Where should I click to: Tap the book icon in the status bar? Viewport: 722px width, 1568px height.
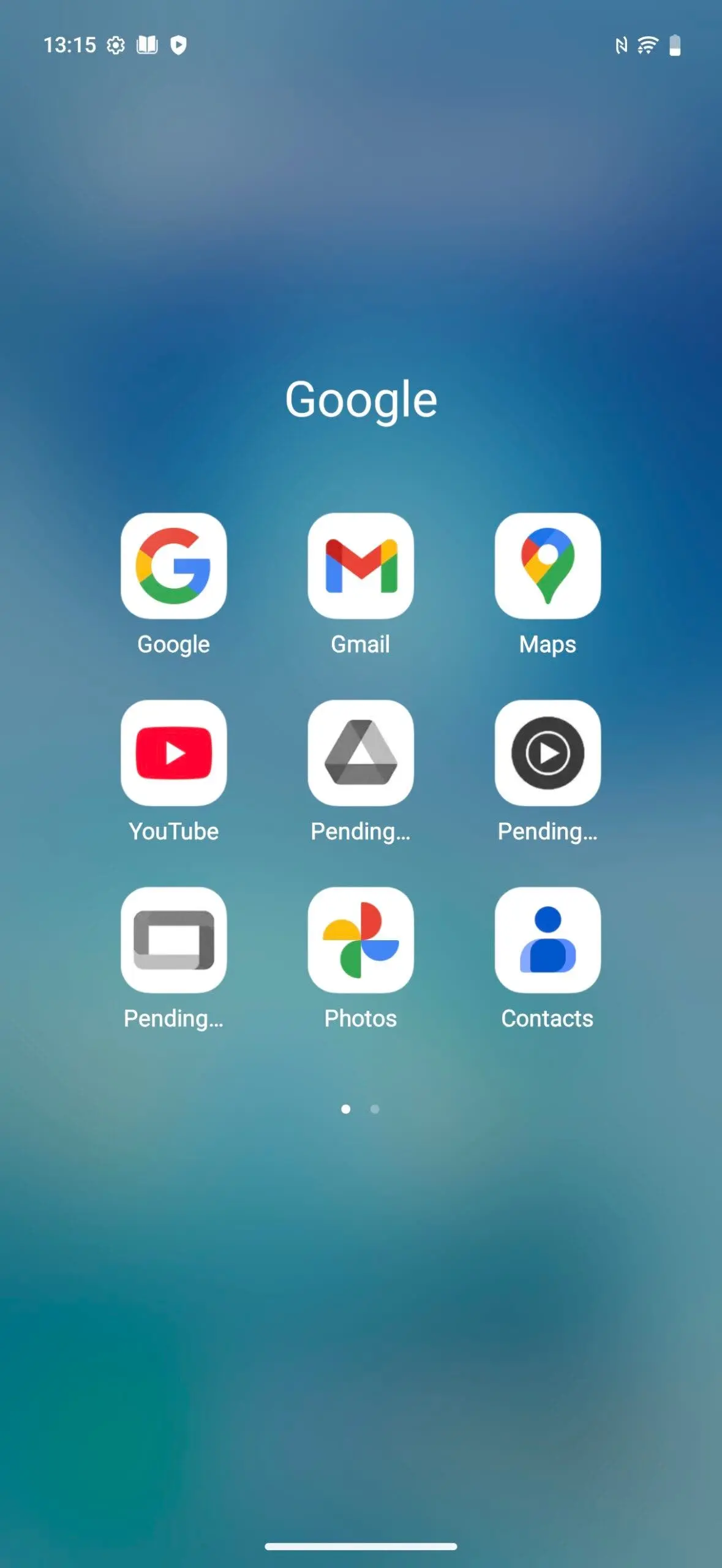click(148, 44)
